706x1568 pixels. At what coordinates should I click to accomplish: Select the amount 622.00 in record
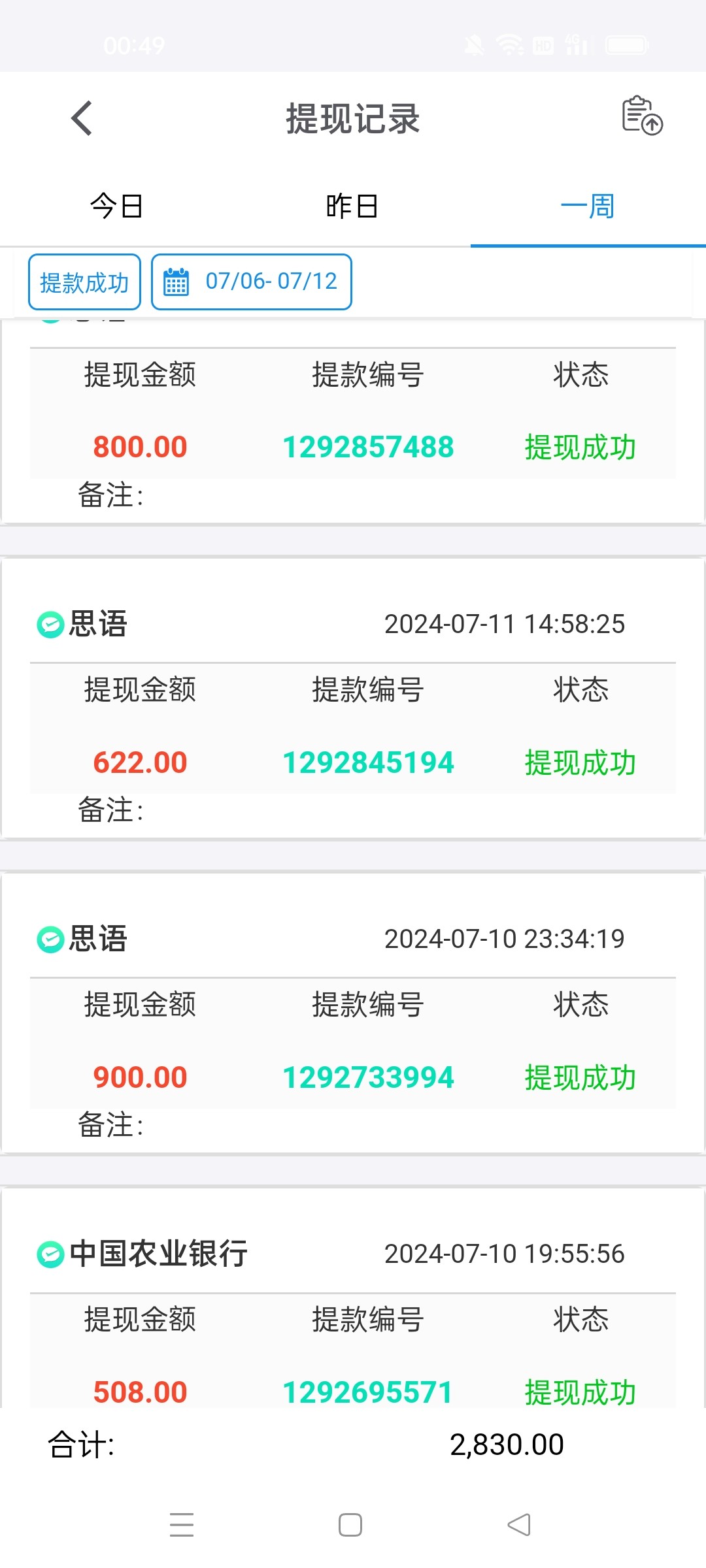coord(139,762)
